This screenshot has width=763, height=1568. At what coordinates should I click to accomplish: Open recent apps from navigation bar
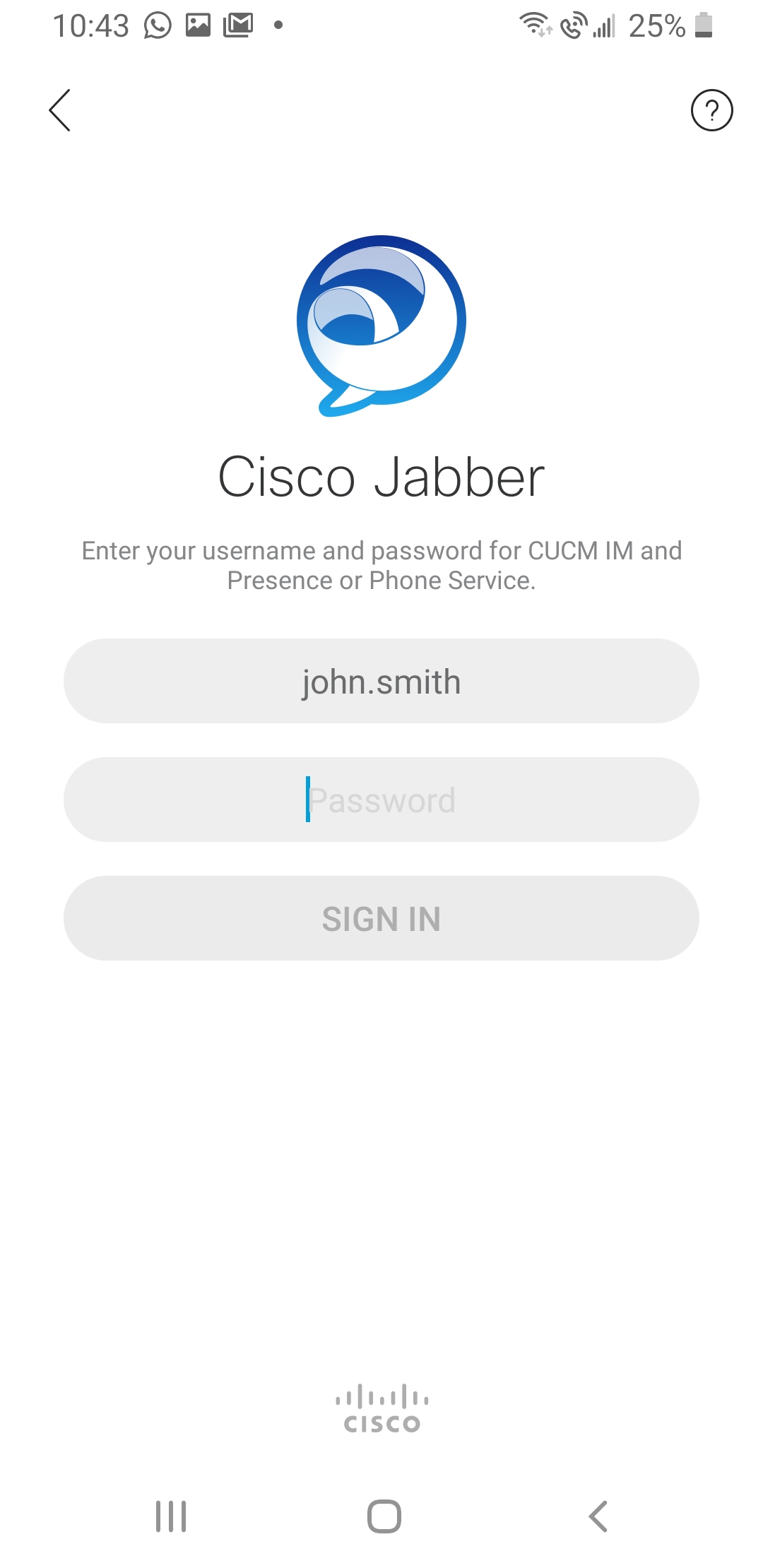pyautogui.click(x=171, y=1516)
